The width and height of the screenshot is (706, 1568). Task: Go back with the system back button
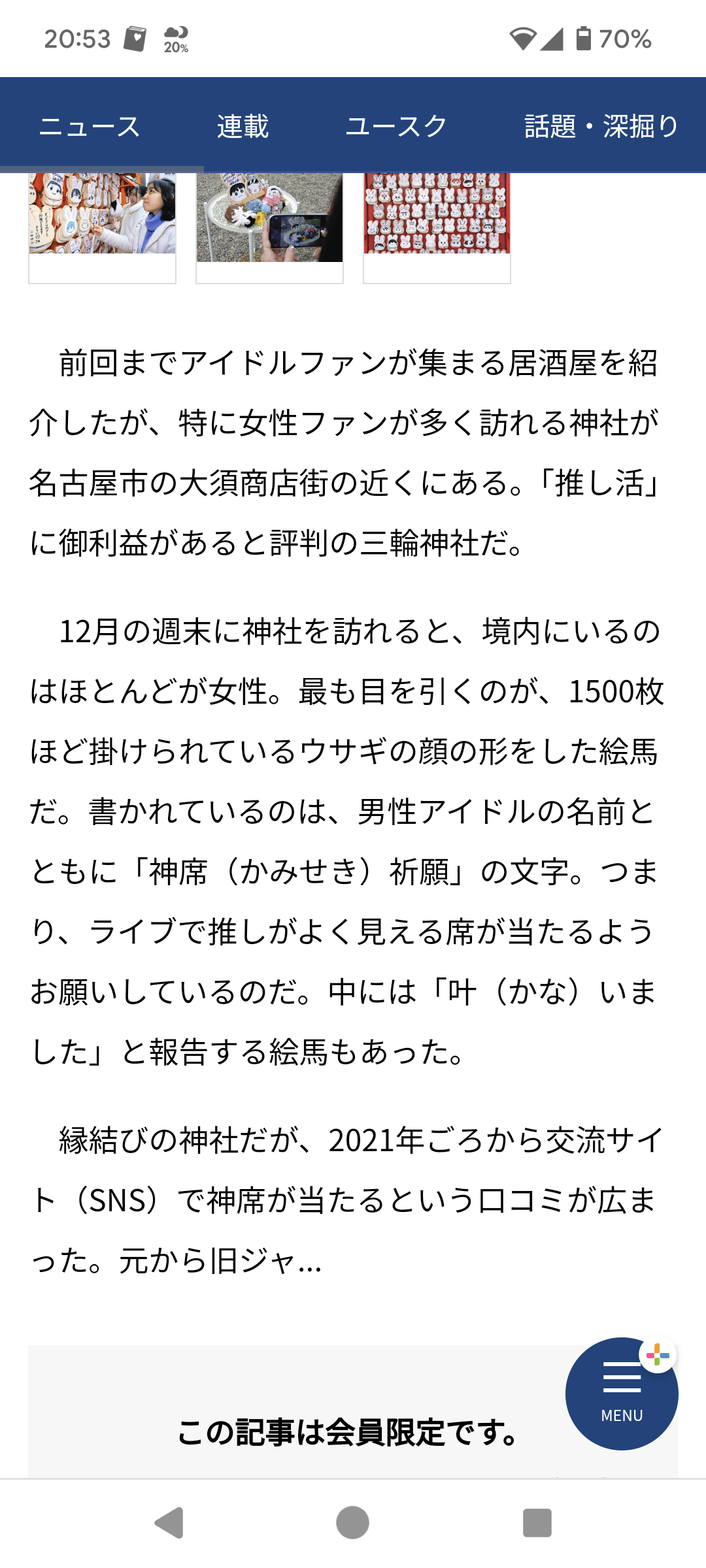click(169, 1523)
